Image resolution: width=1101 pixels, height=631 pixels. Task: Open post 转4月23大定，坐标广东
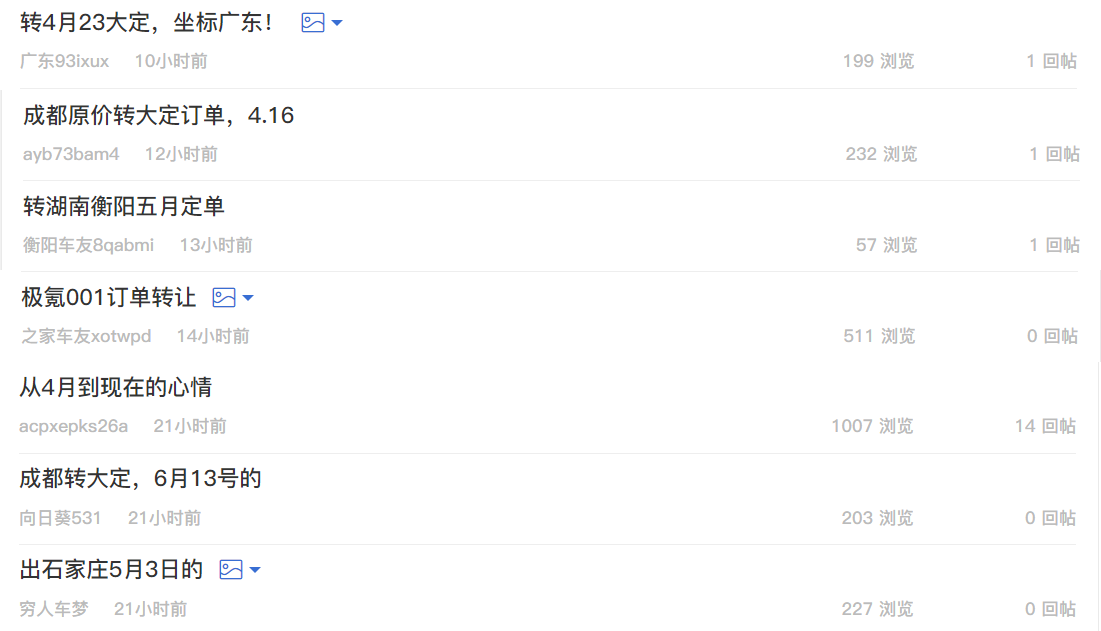click(147, 22)
